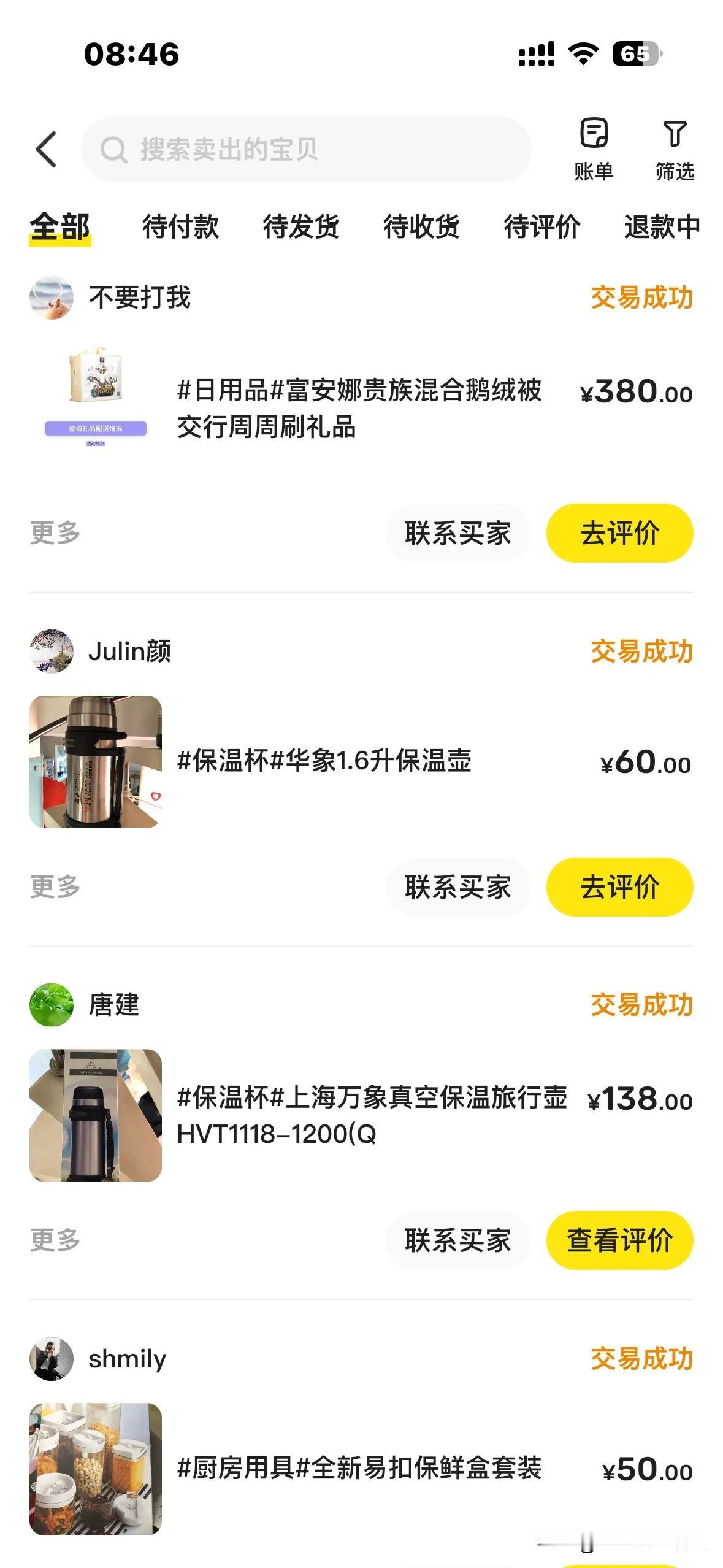Screen dimensions: 723x1568
Task: Tap 联系买家 for the 不要打我 order
Action: click(x=457, y=533)
